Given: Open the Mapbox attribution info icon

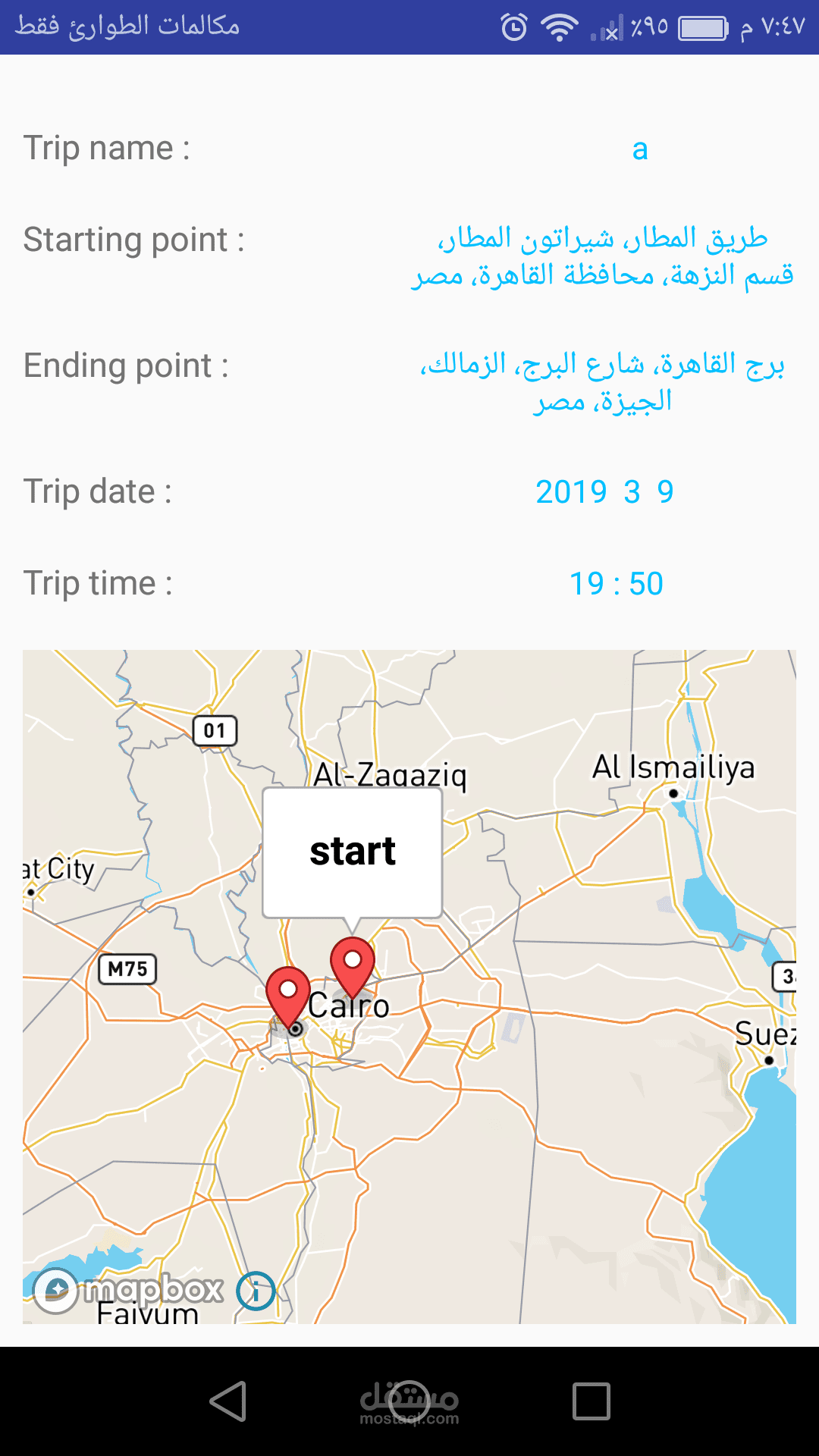Looking at the screenshot, I should tap(256, 1291).
